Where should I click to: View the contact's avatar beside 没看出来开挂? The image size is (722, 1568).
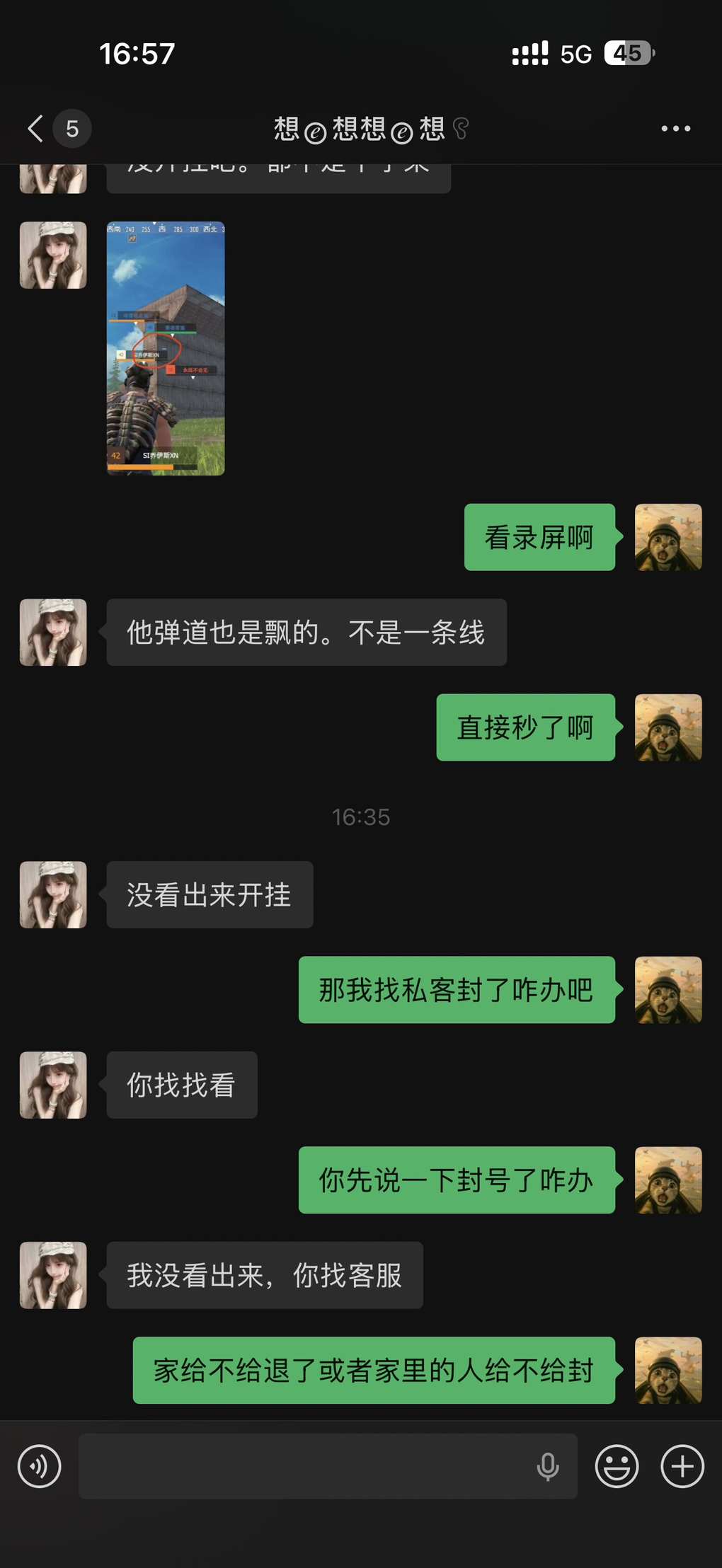click(53, 894)
